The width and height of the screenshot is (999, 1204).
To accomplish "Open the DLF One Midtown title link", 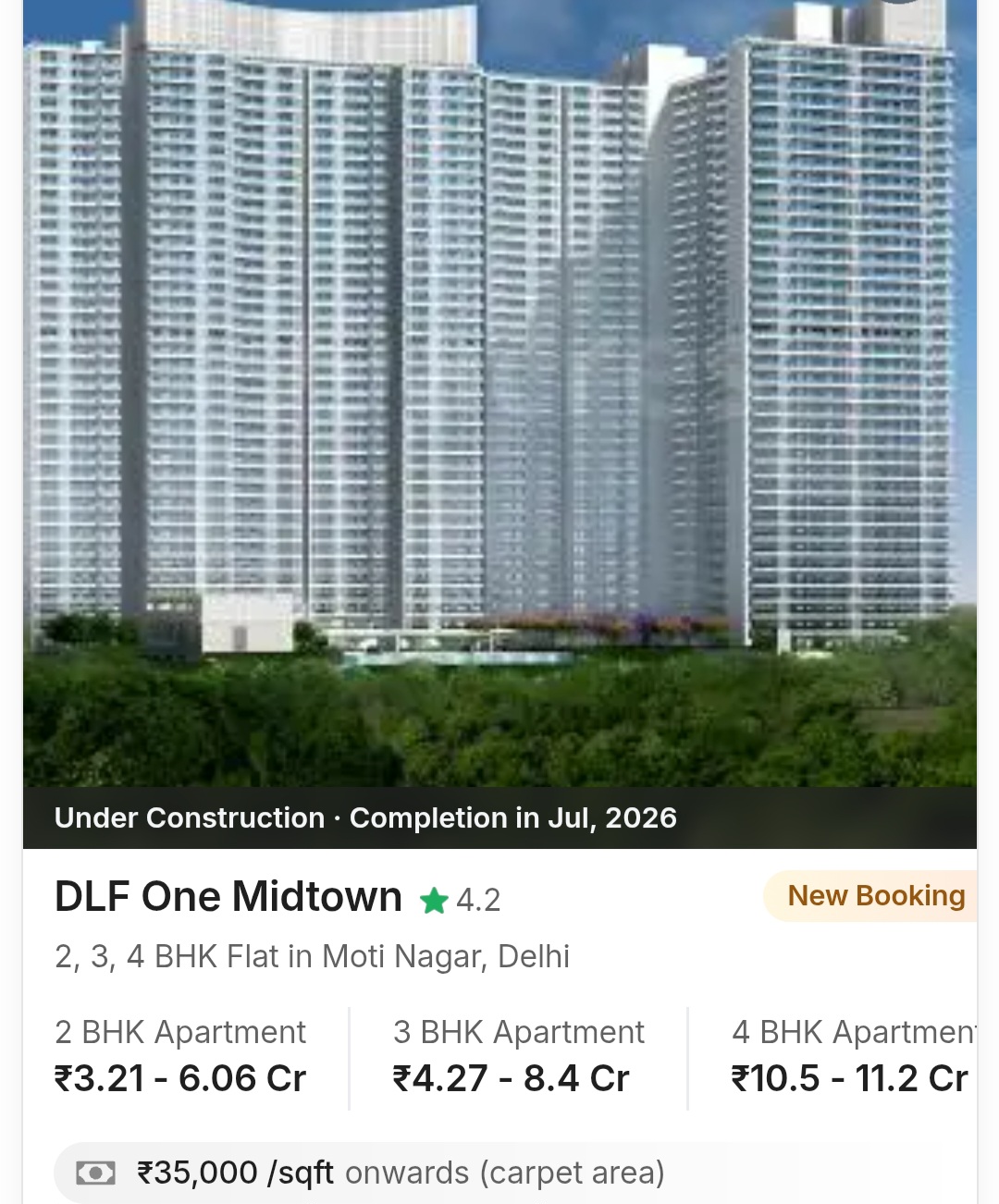I will 228,895.
